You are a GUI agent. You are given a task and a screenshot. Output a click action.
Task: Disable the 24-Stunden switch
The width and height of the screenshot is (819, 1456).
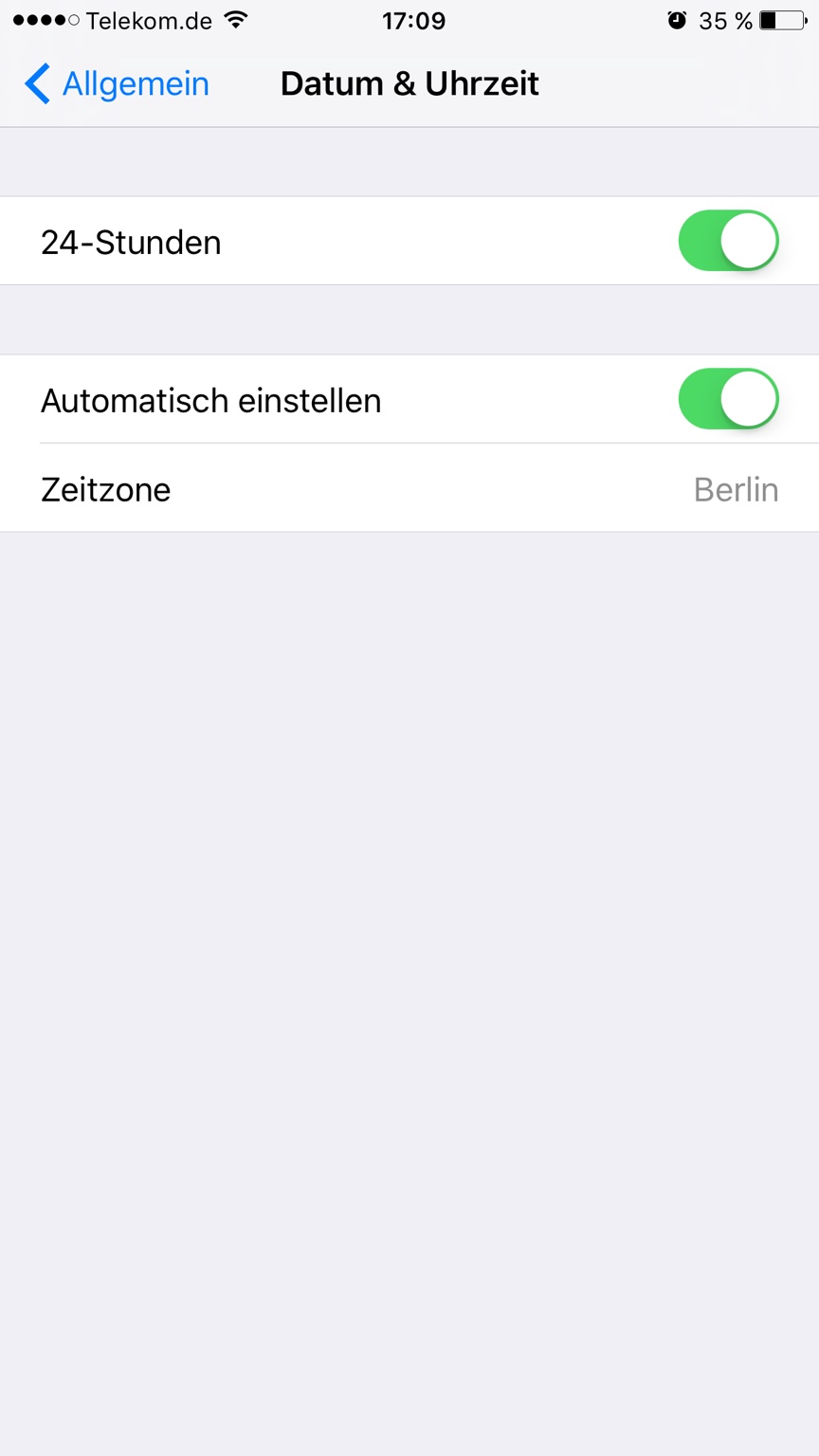click(728, 241)
